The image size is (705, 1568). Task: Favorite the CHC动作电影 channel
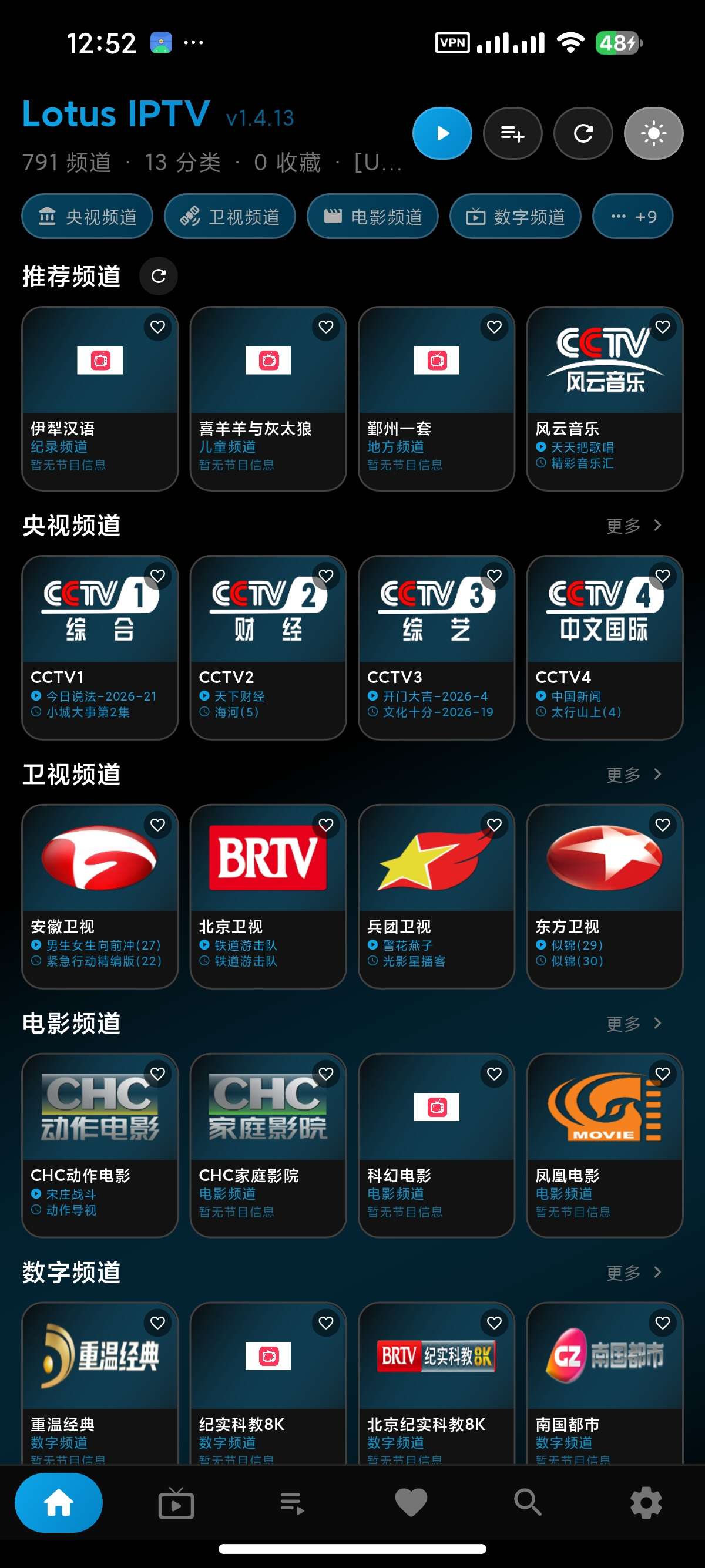pos(157,1074)
